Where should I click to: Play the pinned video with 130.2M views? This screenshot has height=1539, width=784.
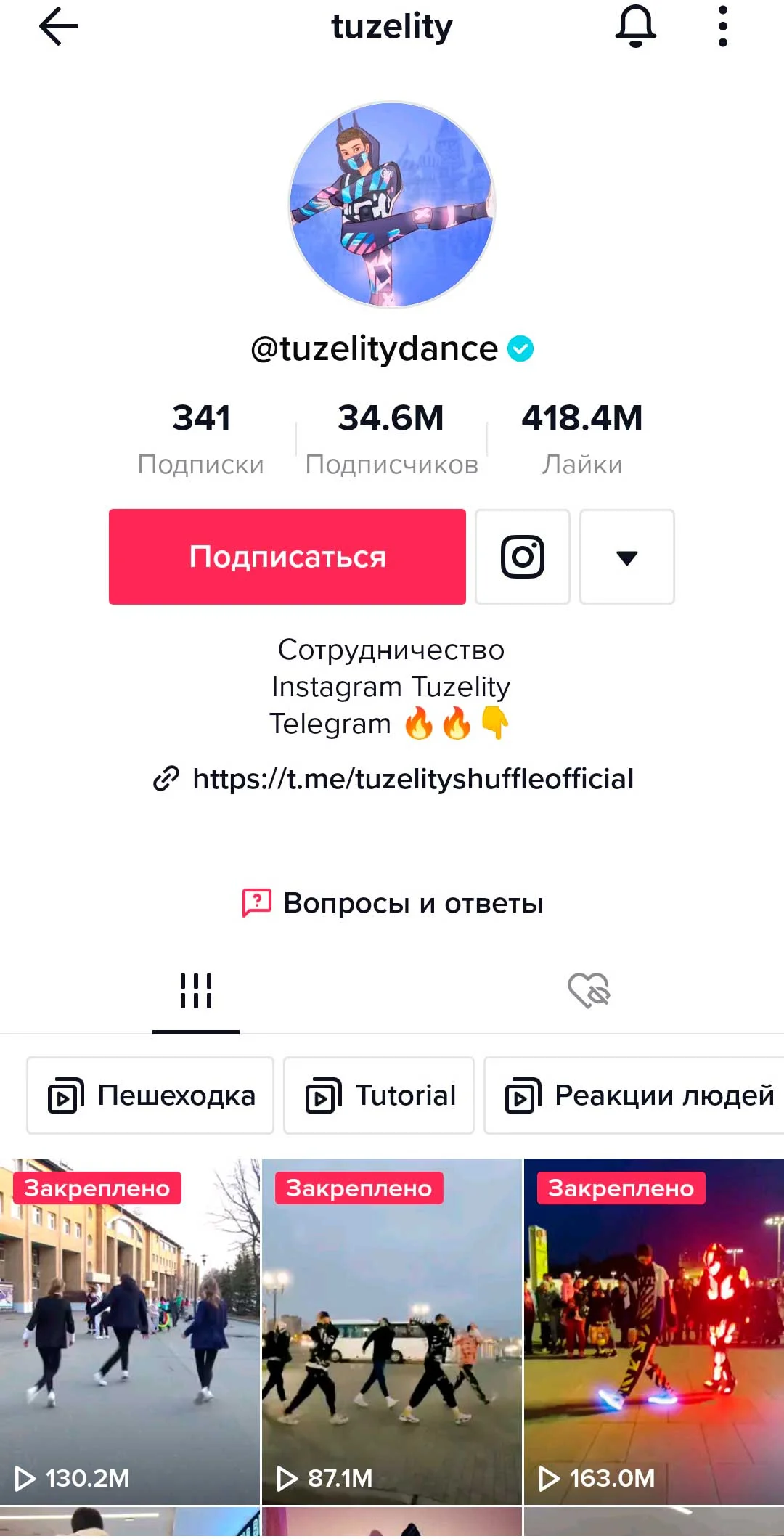130,1332
